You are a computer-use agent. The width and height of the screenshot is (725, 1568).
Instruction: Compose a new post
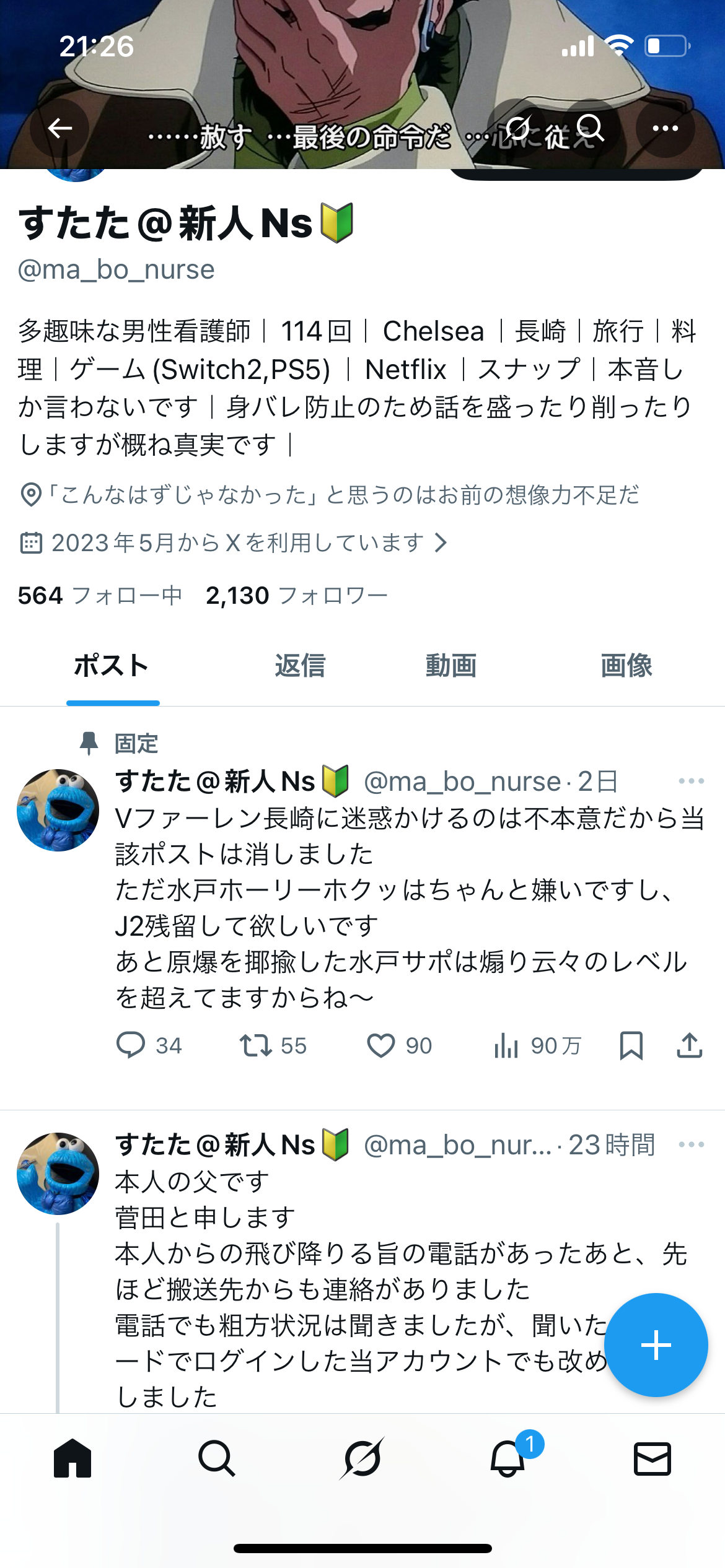pos(656,1345)
